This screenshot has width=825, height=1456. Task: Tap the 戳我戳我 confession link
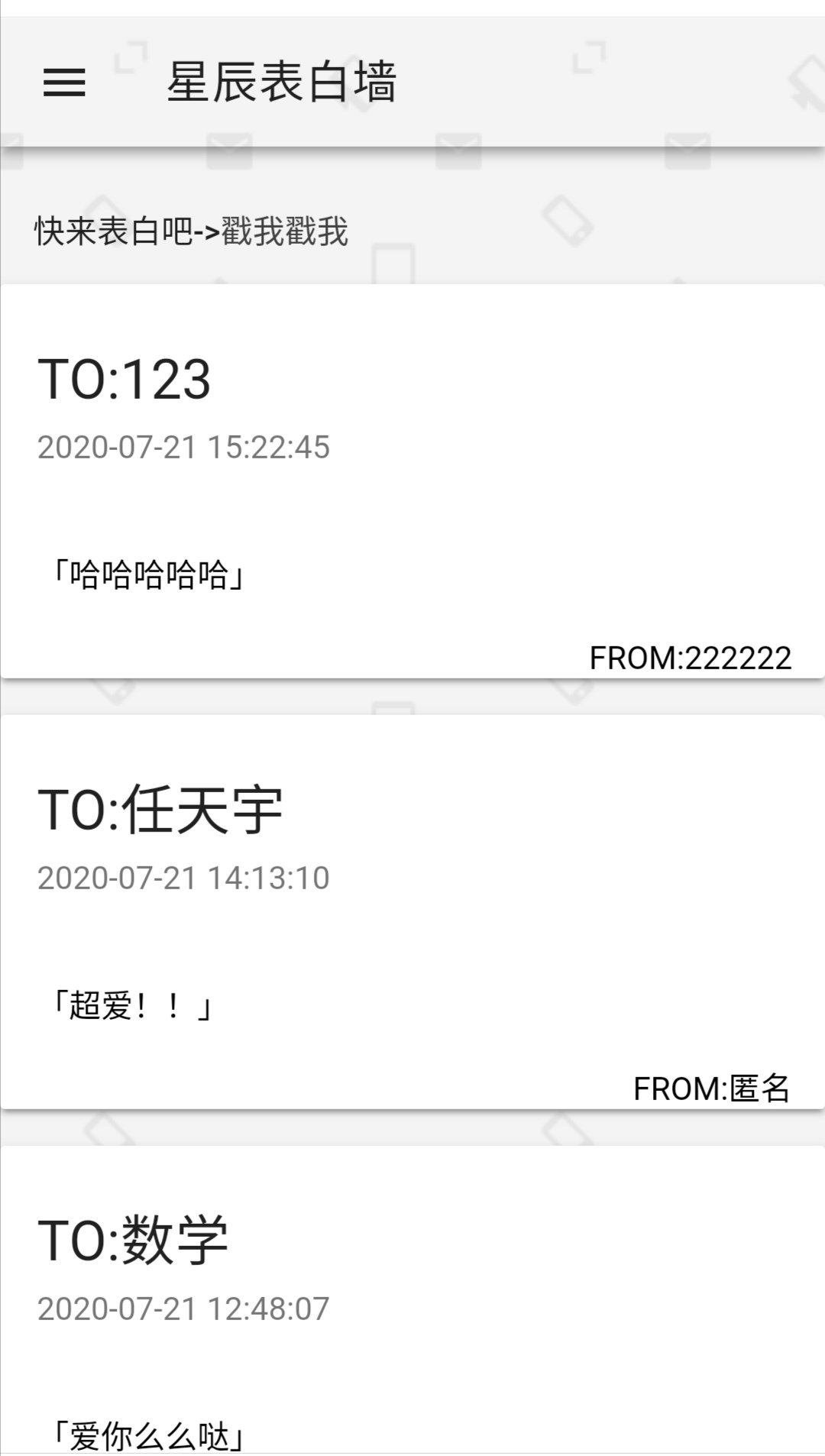[x=284, y=231]
